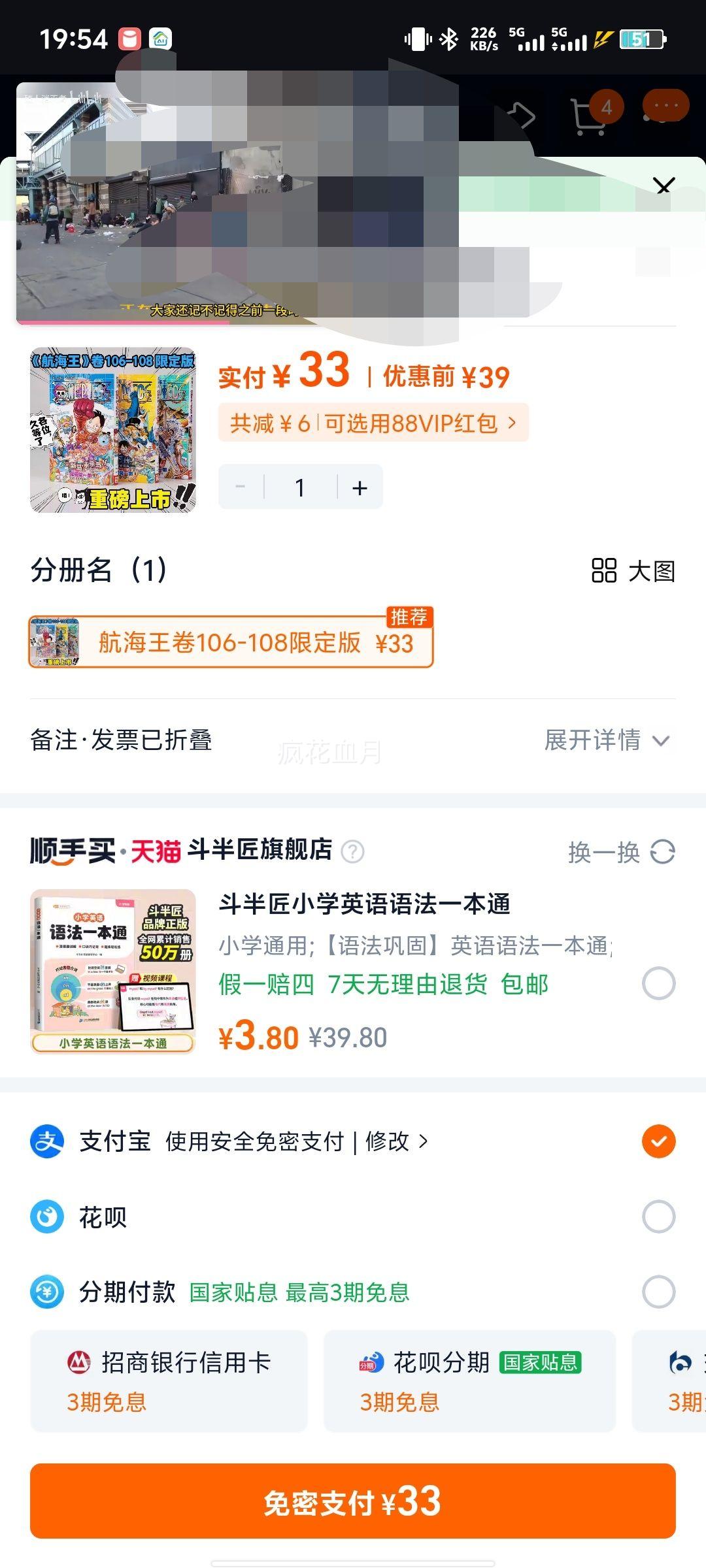Viewport: 706px width, 1568px height.
Task: Tap the One Piece product thumbnail
Action: [111, 431]
